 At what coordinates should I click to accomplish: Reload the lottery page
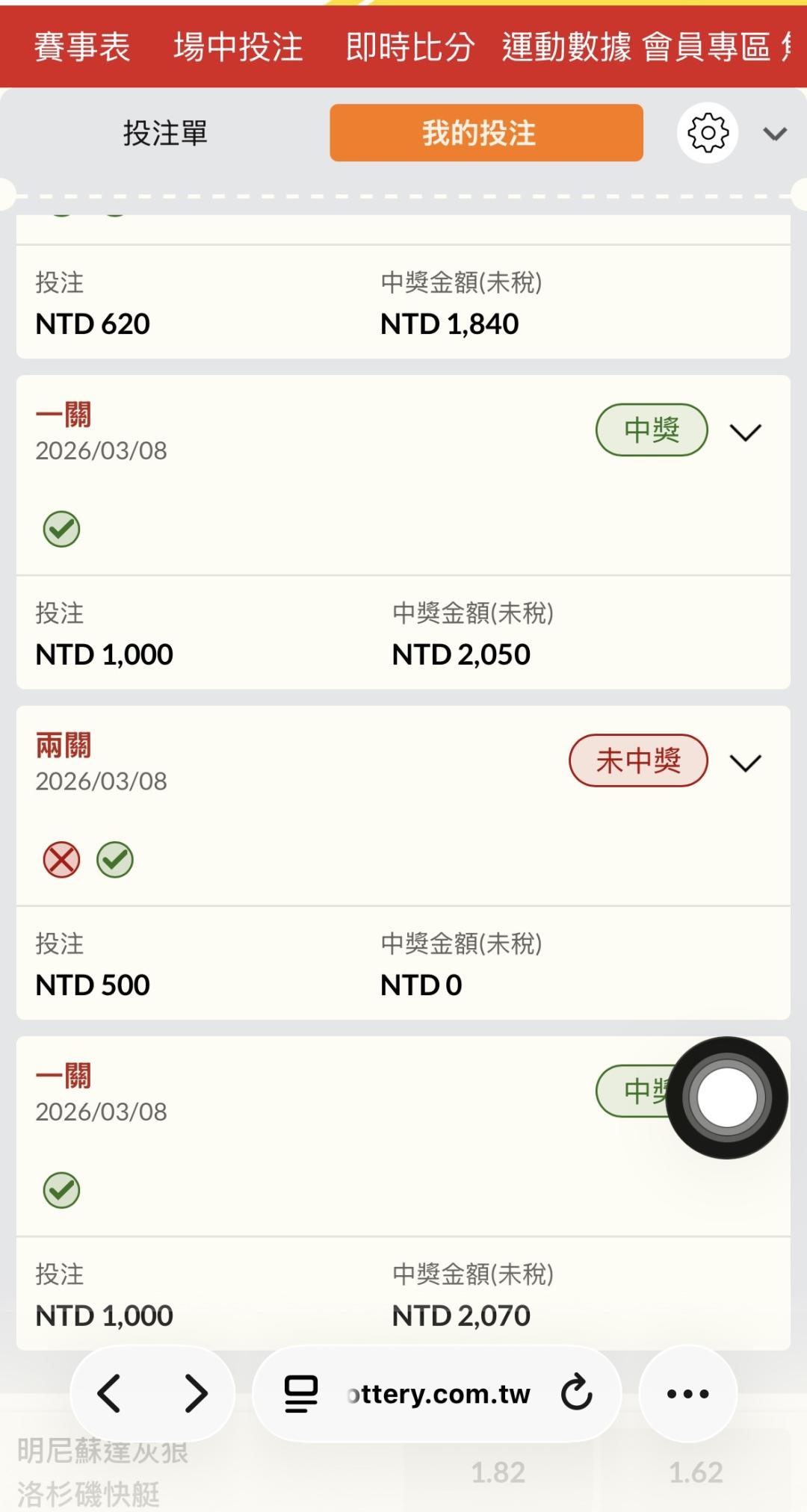pyautogui.click(x=576, y=1393)
